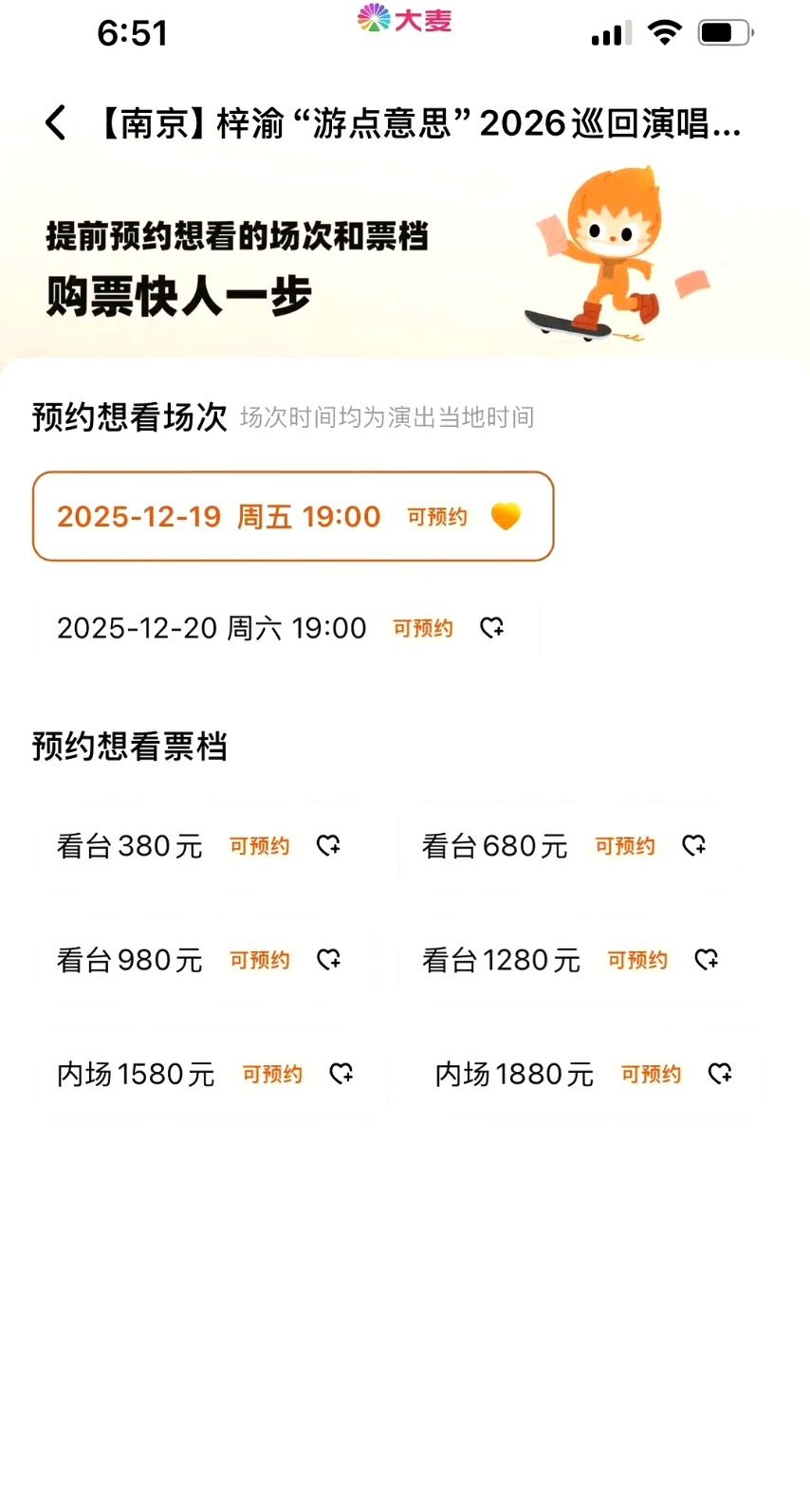Tap the back arrow icon at top left
The width and height of the screenshot is (810, 1512).
pos(54,122)
